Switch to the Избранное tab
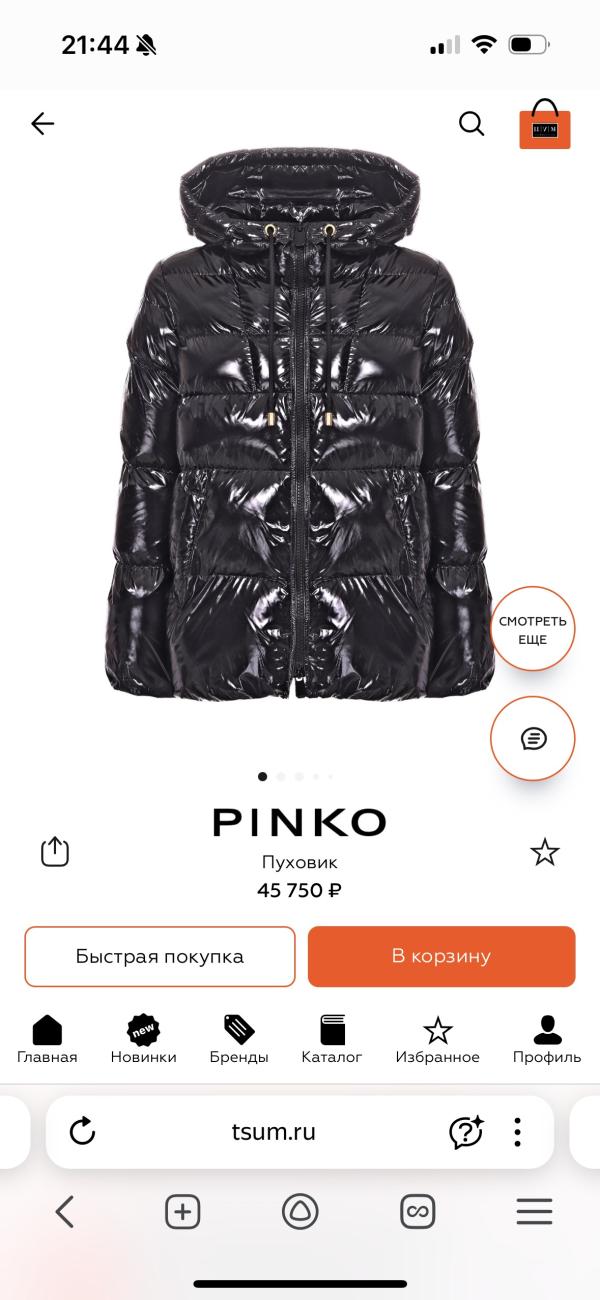600x1300 pixels. 437,1040
